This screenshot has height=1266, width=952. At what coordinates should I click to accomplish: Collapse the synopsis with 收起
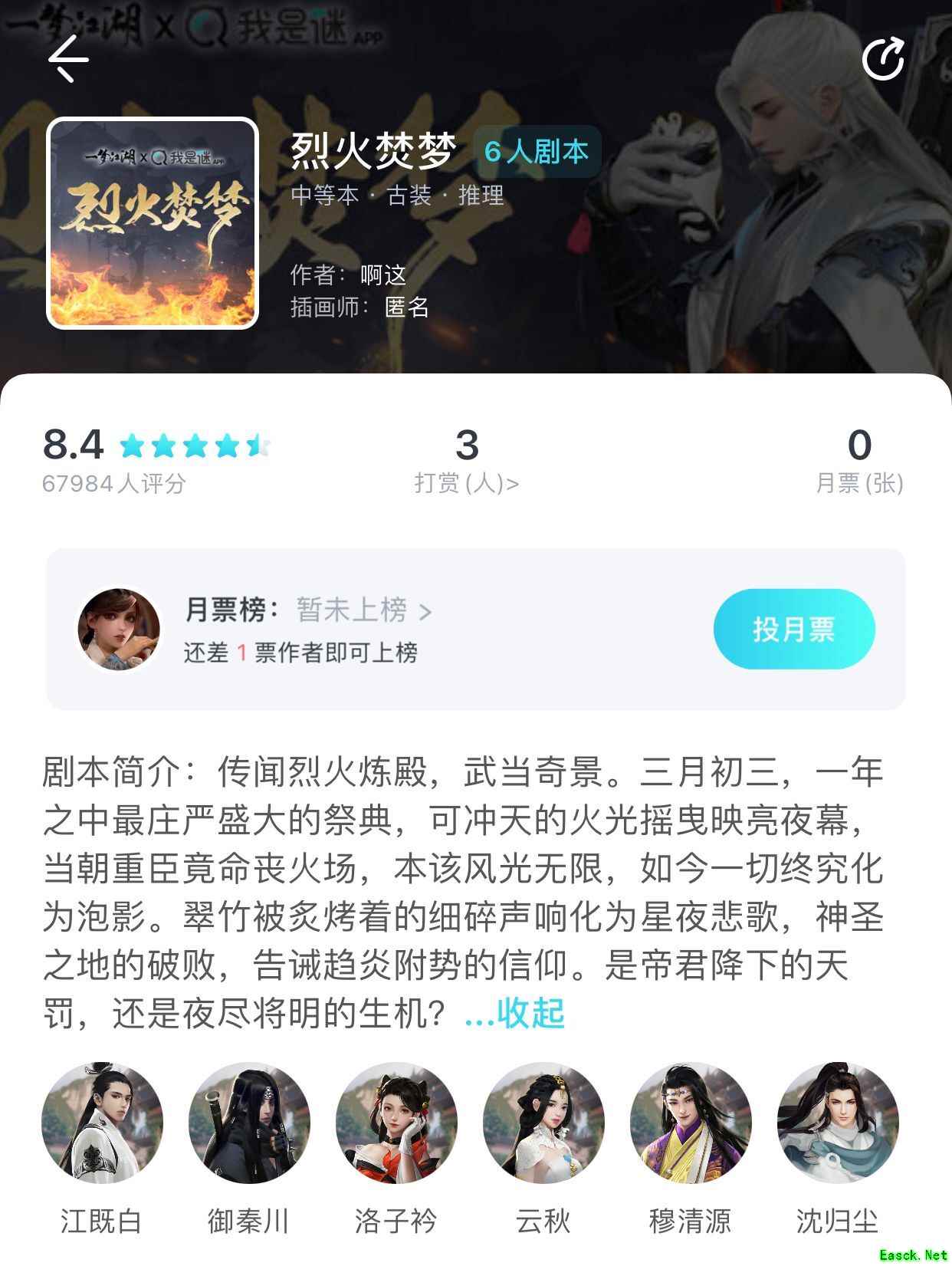[x=530, y=1013]
